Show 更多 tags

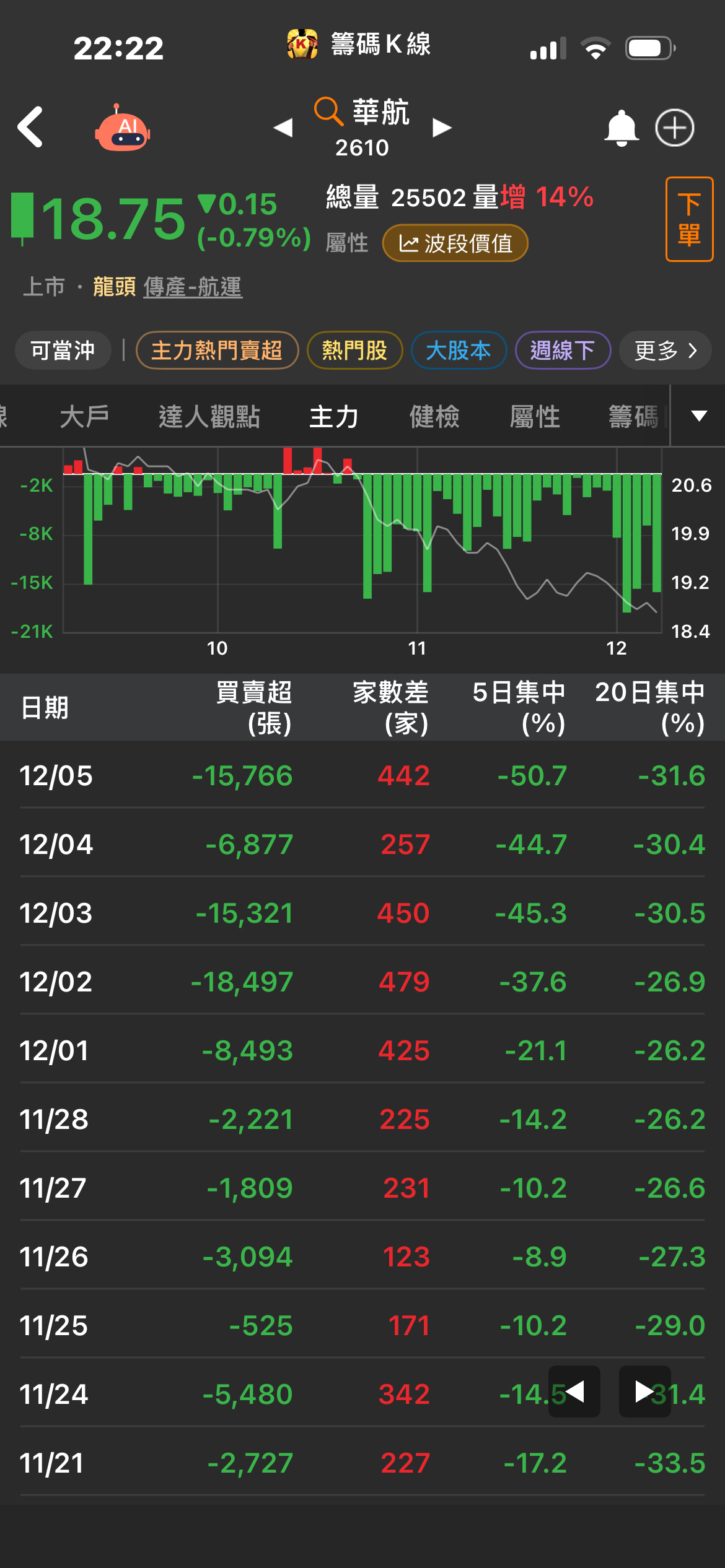tap(665, 351)
